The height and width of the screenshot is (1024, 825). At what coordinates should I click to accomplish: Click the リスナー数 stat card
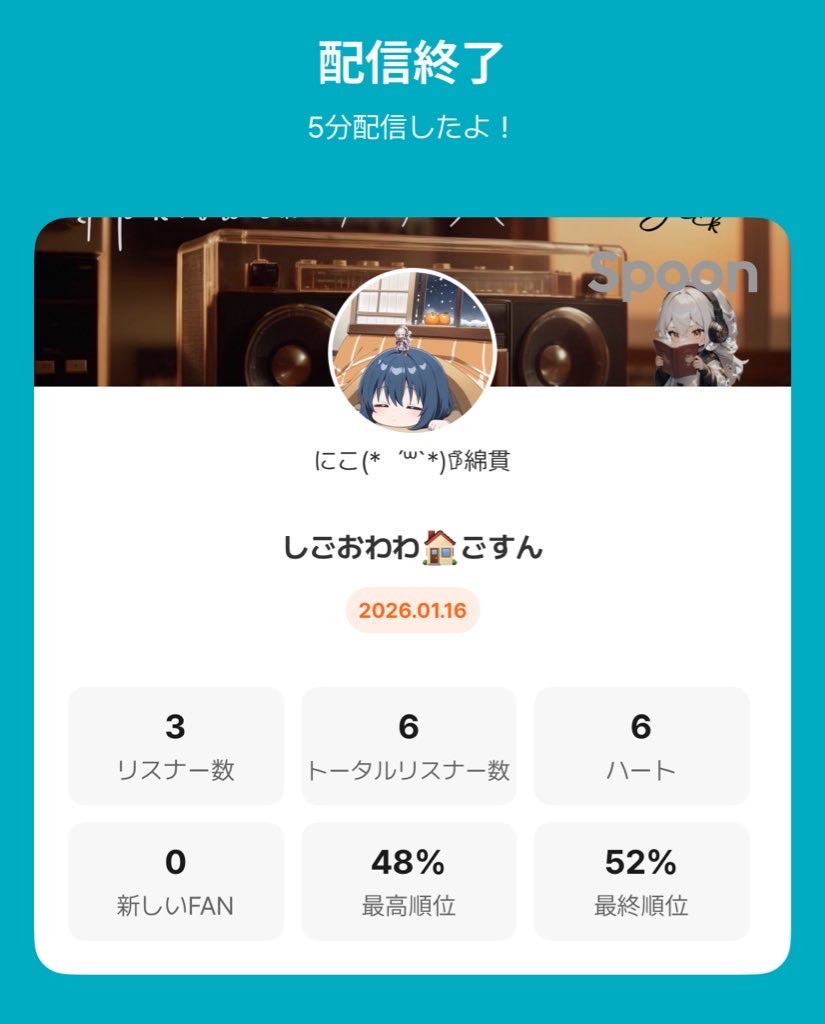[174, 744]
